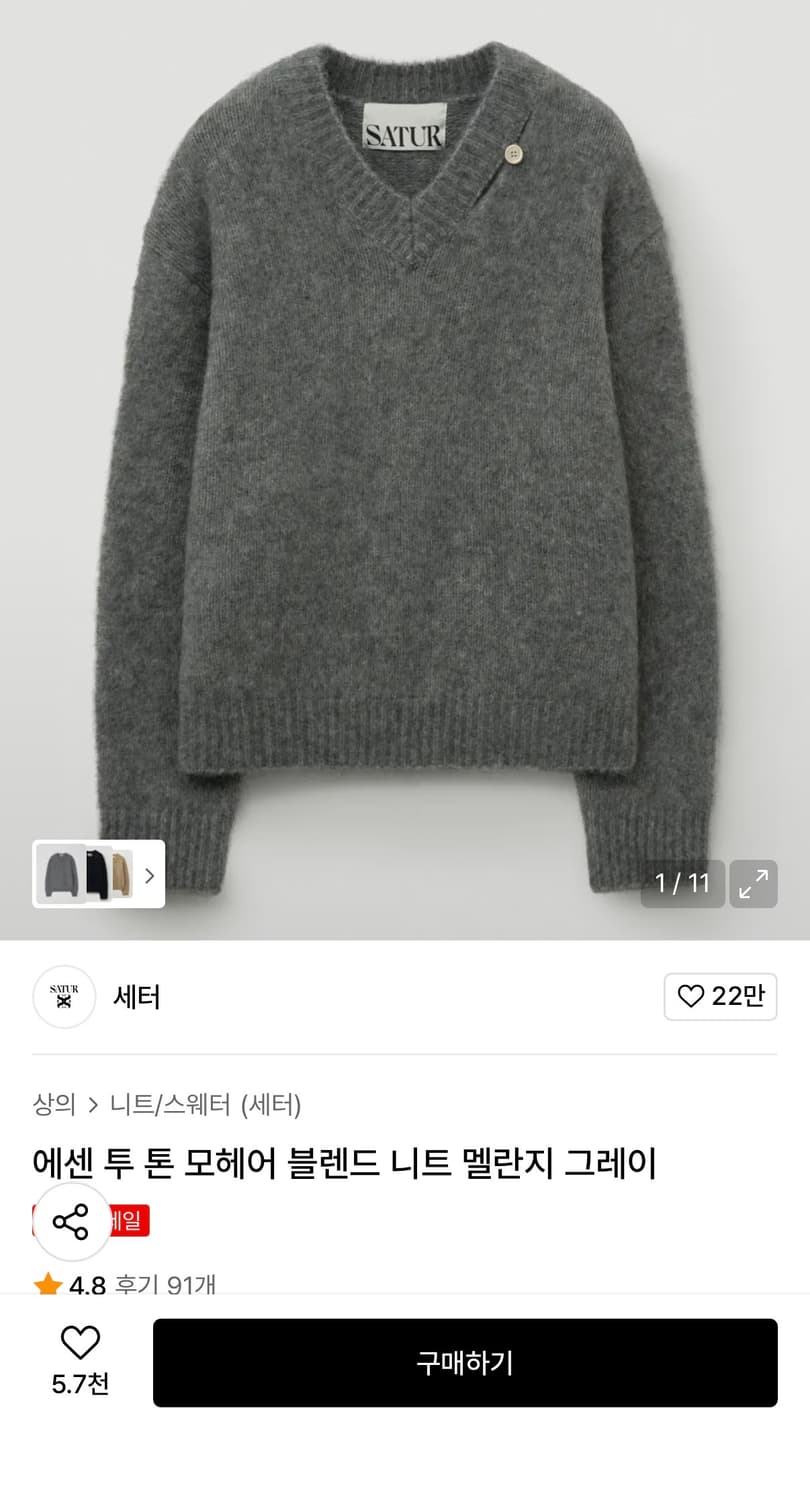Select the star icon next to the 4.8 rating
Screen dimensions: 810x1500
(x=47, y=1287)
